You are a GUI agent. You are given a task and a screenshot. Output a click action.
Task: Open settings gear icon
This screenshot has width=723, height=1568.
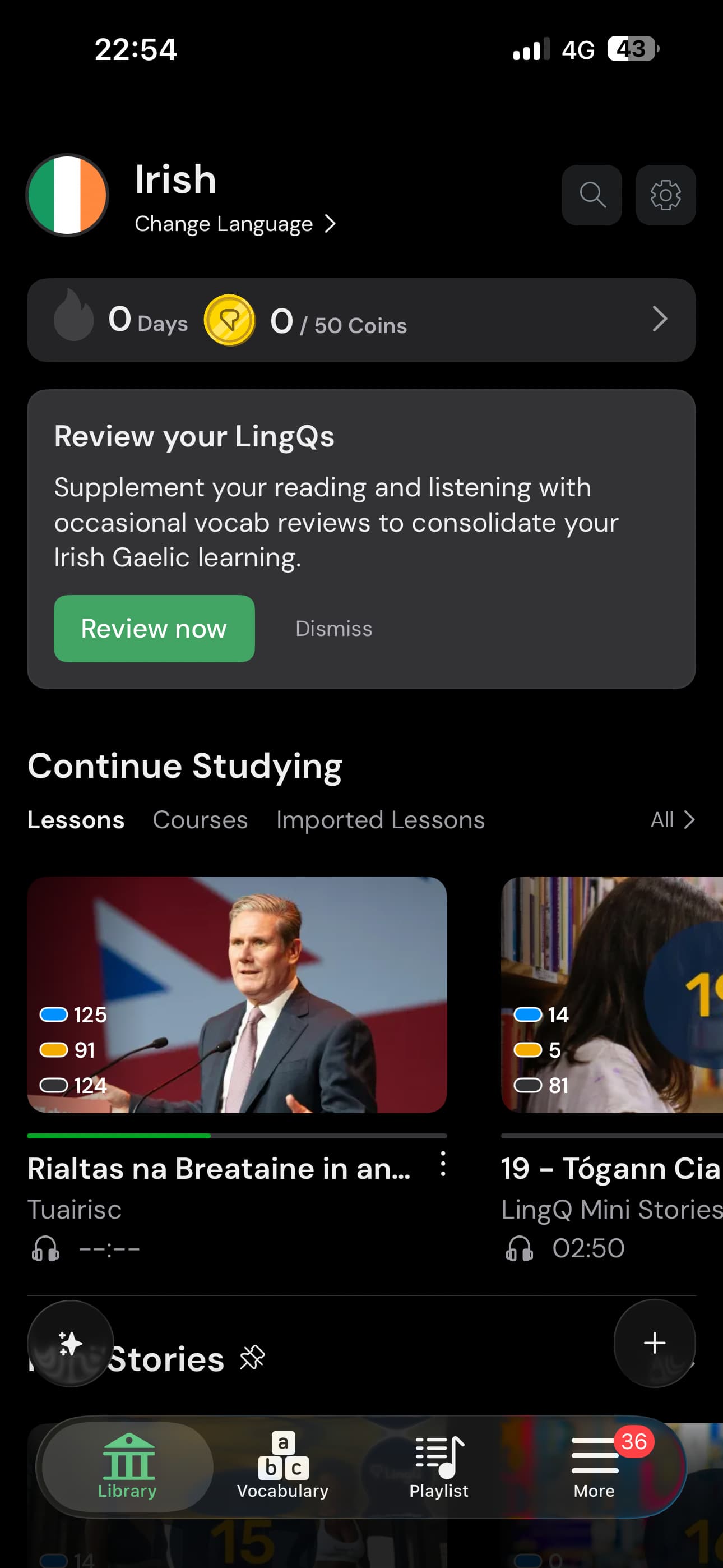point(665,195)
